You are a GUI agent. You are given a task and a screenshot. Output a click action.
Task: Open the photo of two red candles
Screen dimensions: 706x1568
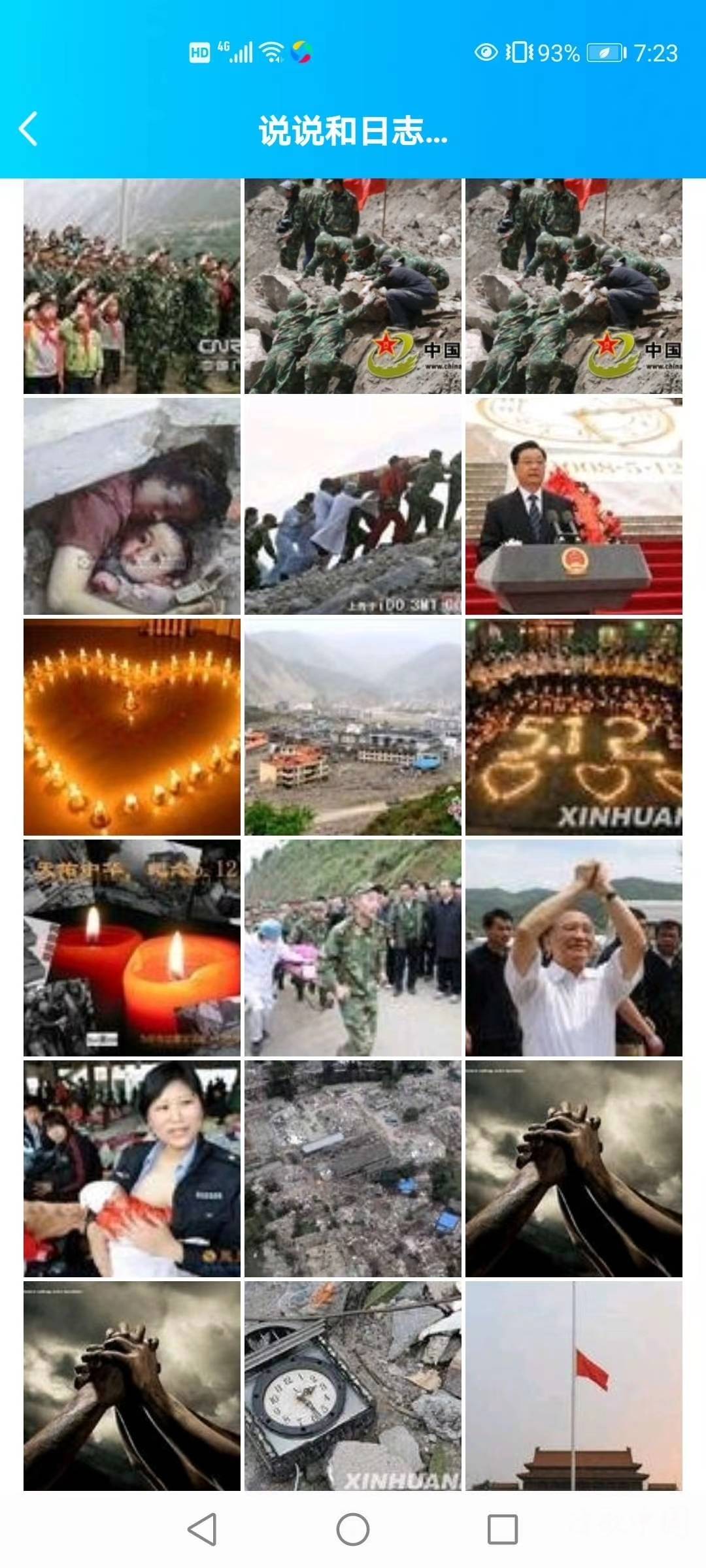tap(132, 948)
